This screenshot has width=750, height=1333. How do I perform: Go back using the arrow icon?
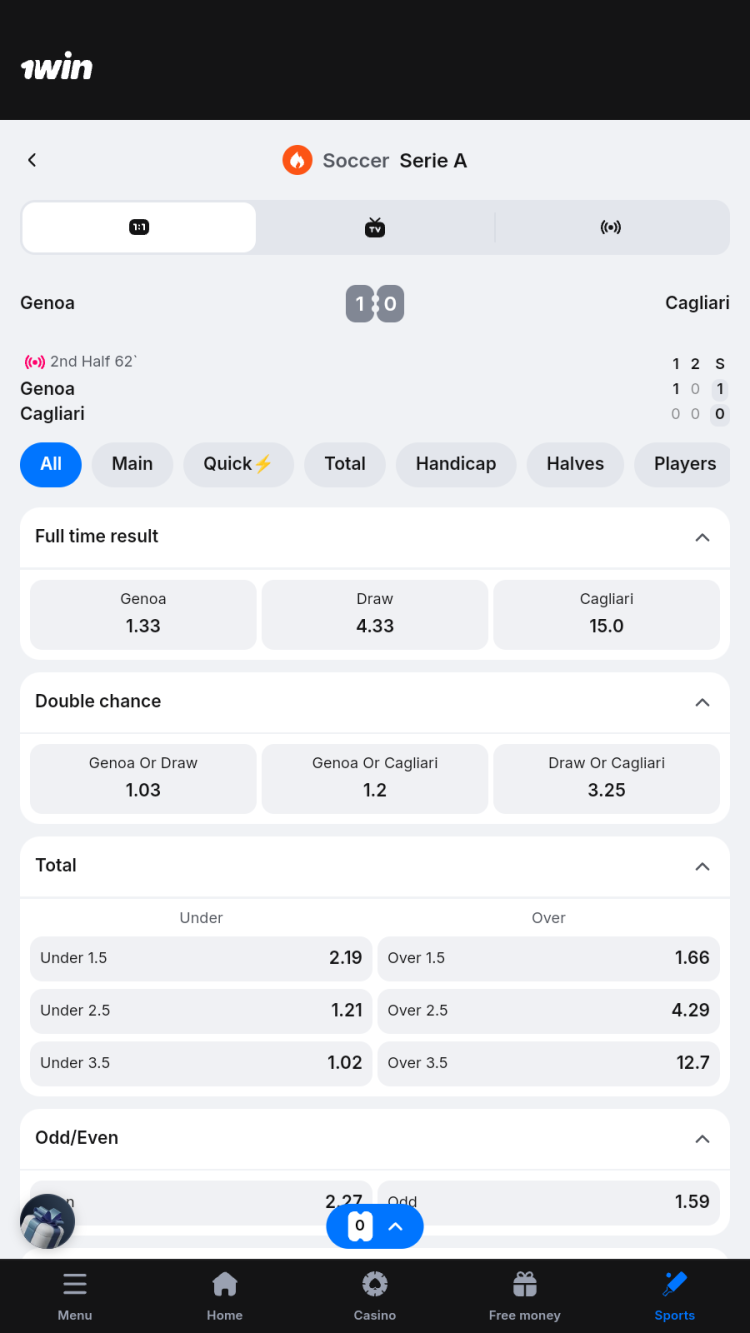[32, 160]
